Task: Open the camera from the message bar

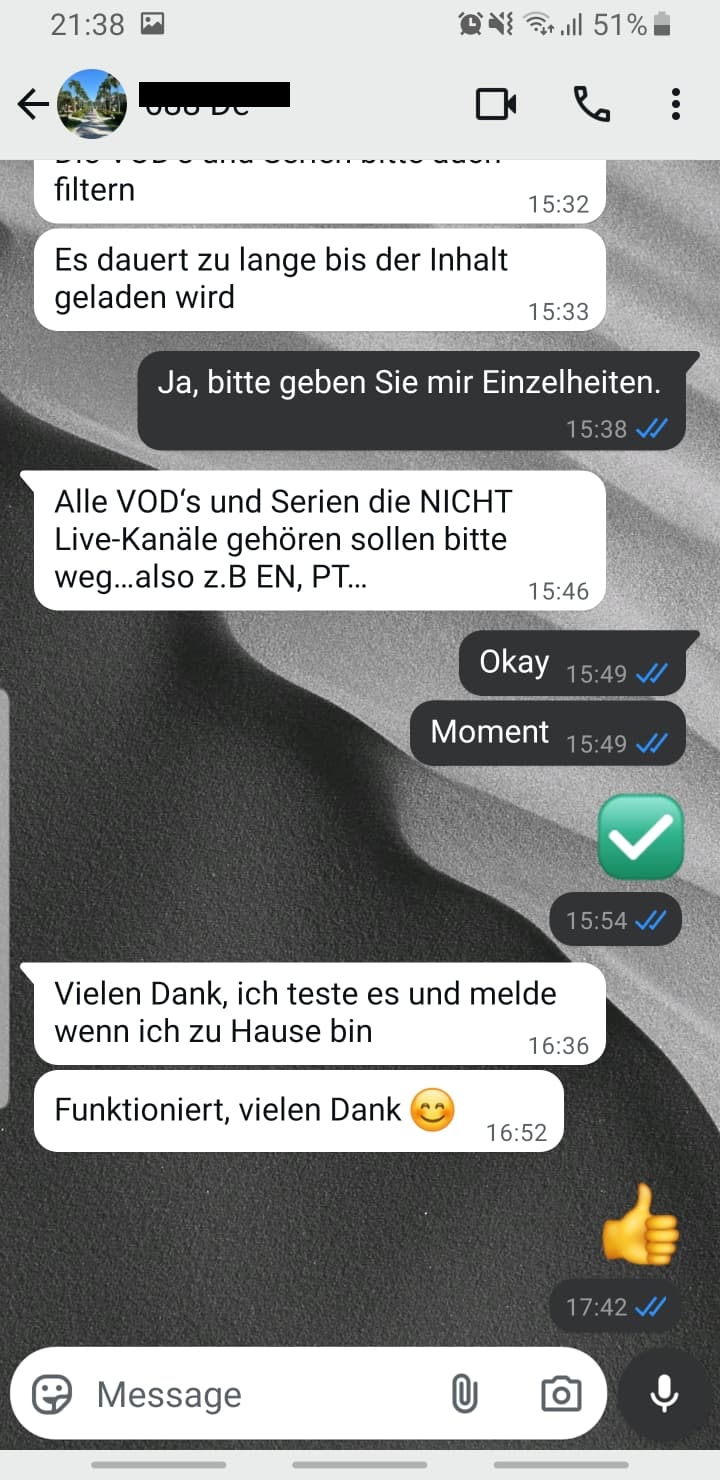Action: (x=560, y=1394)
